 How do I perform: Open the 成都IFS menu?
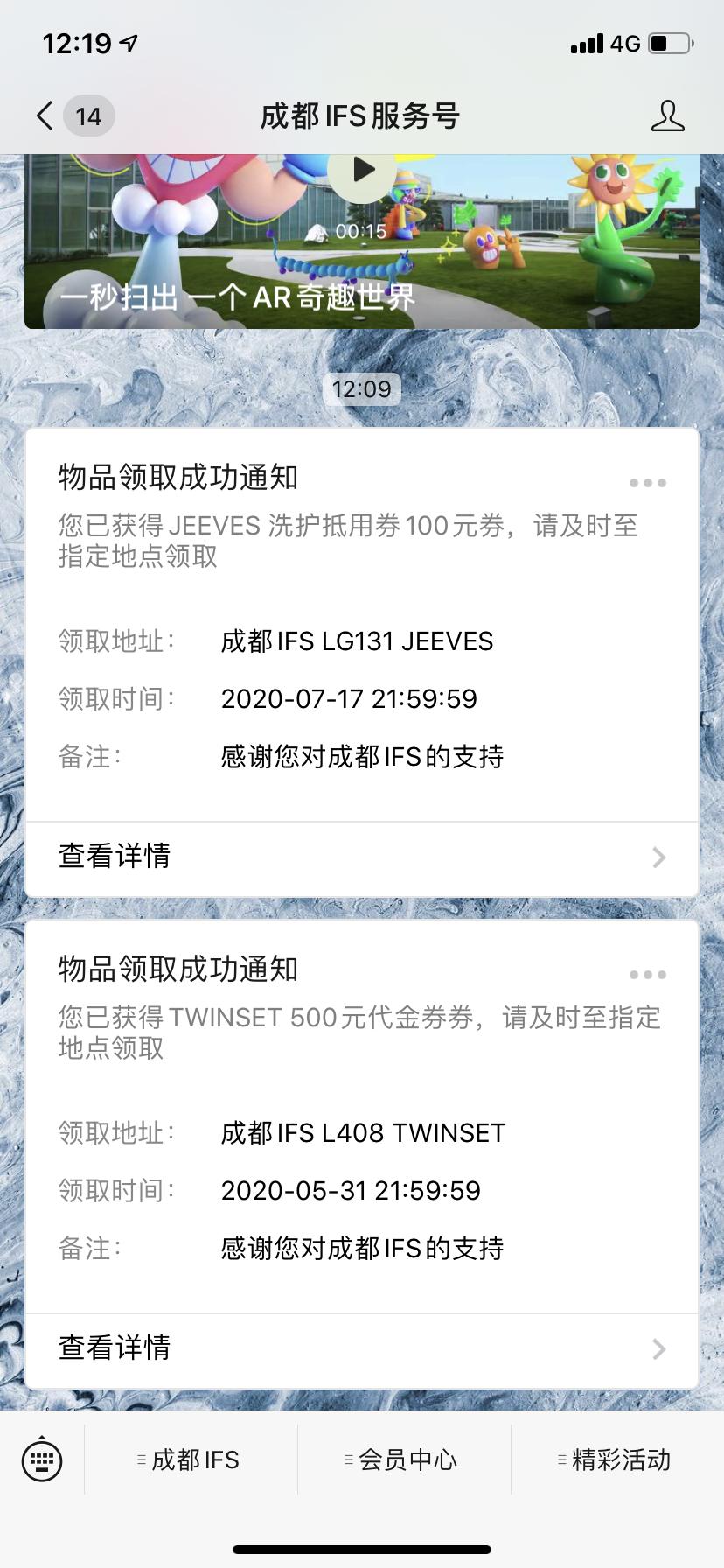[191, 1459]
